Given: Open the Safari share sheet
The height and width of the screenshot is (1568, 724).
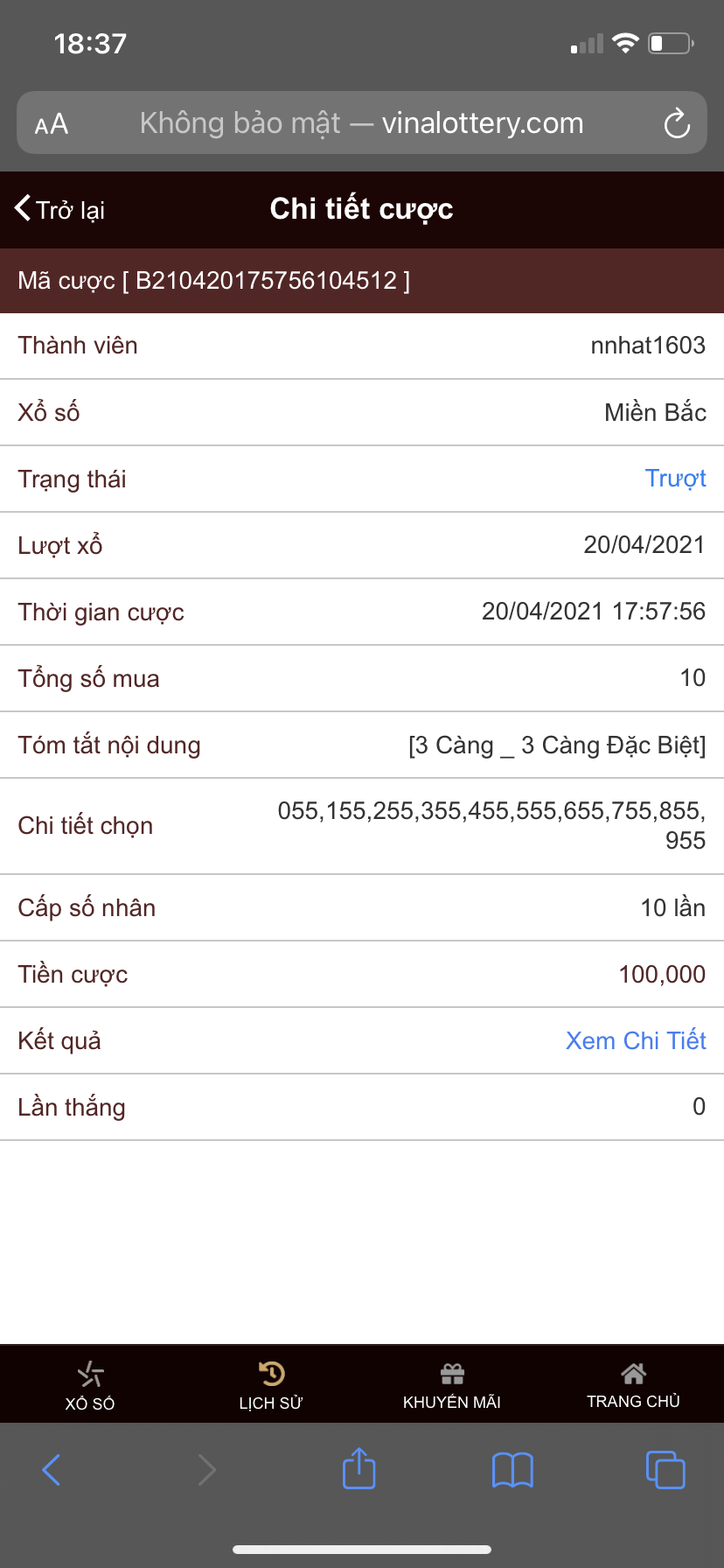Looking at the screenshot, I should click(359, 1468).
